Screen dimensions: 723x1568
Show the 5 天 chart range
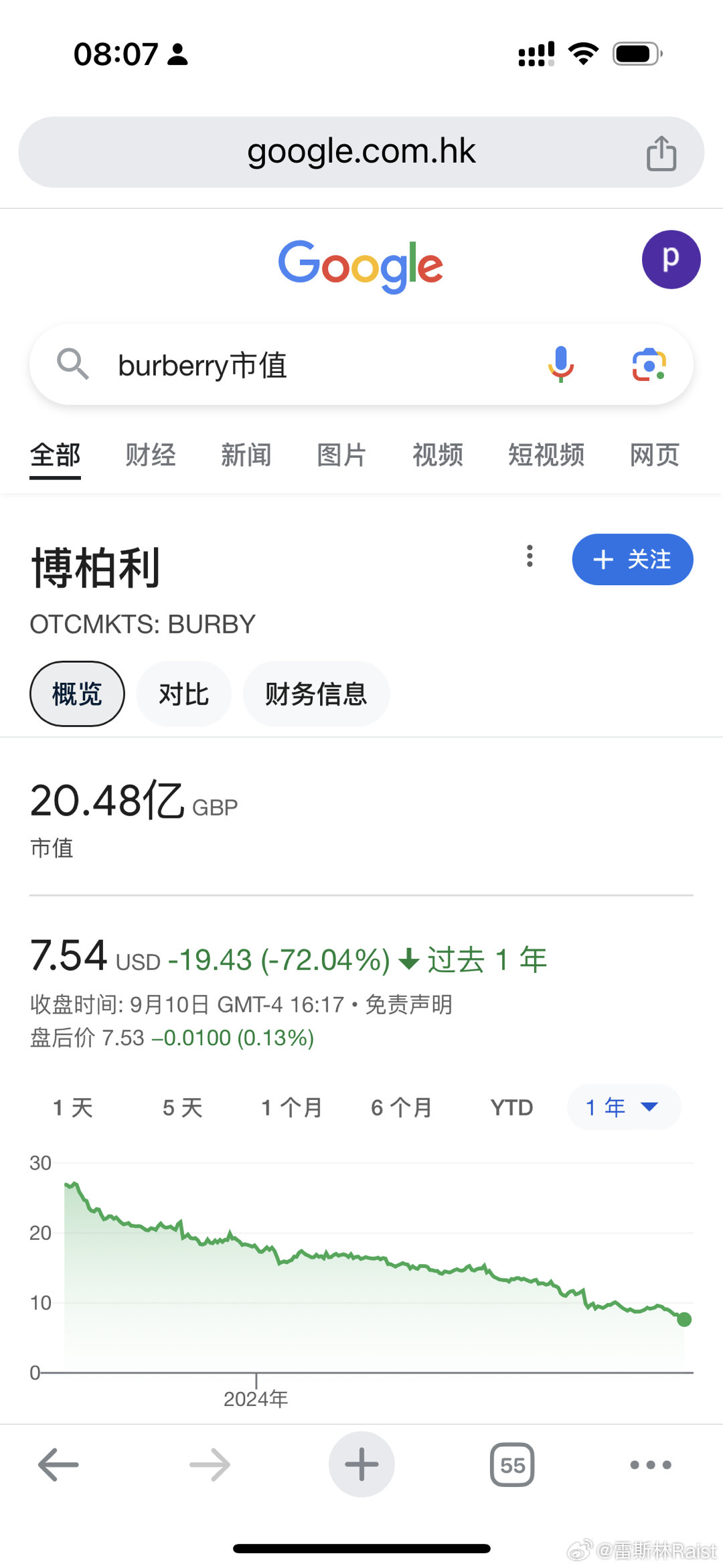click(x=182, y=1107)
